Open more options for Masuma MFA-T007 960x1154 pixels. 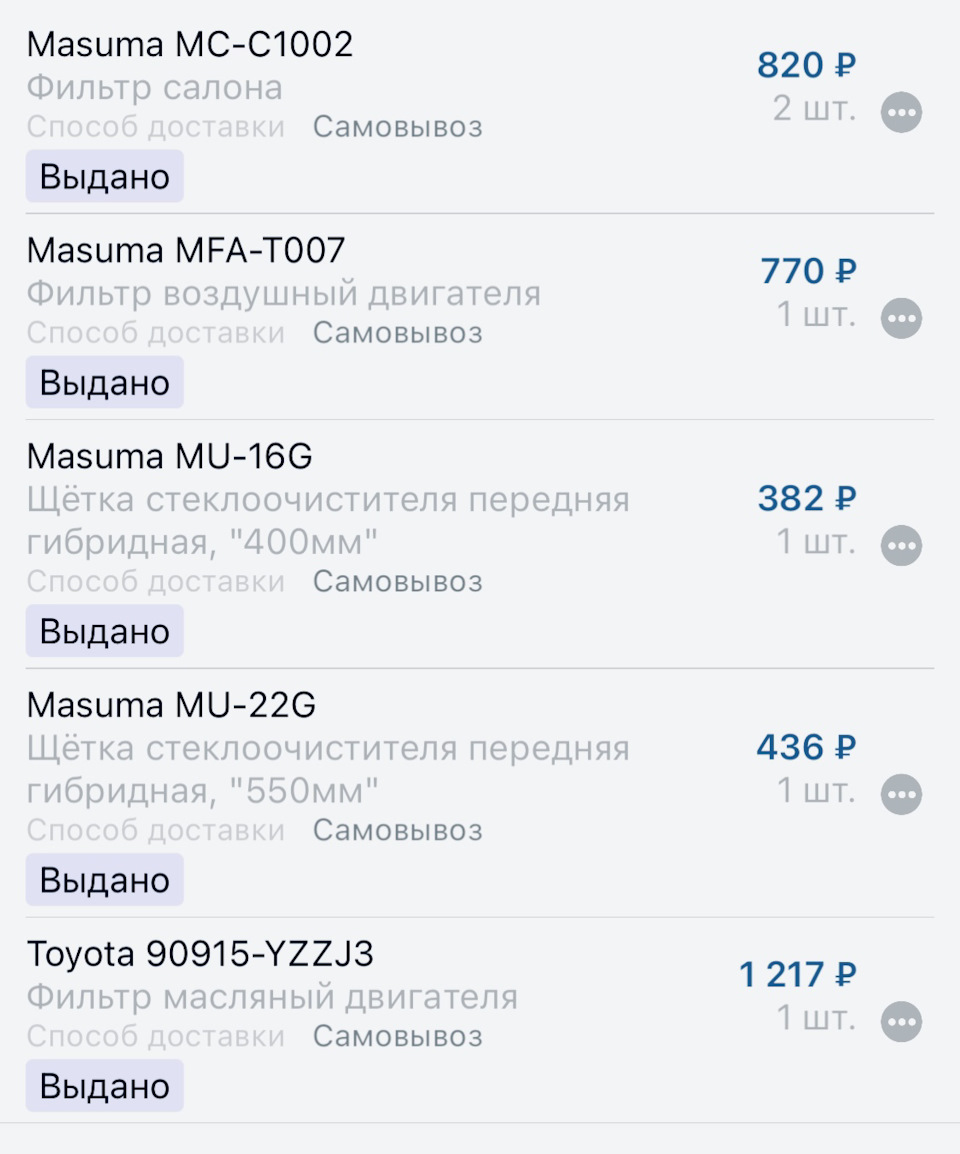[x=901, y=319]
